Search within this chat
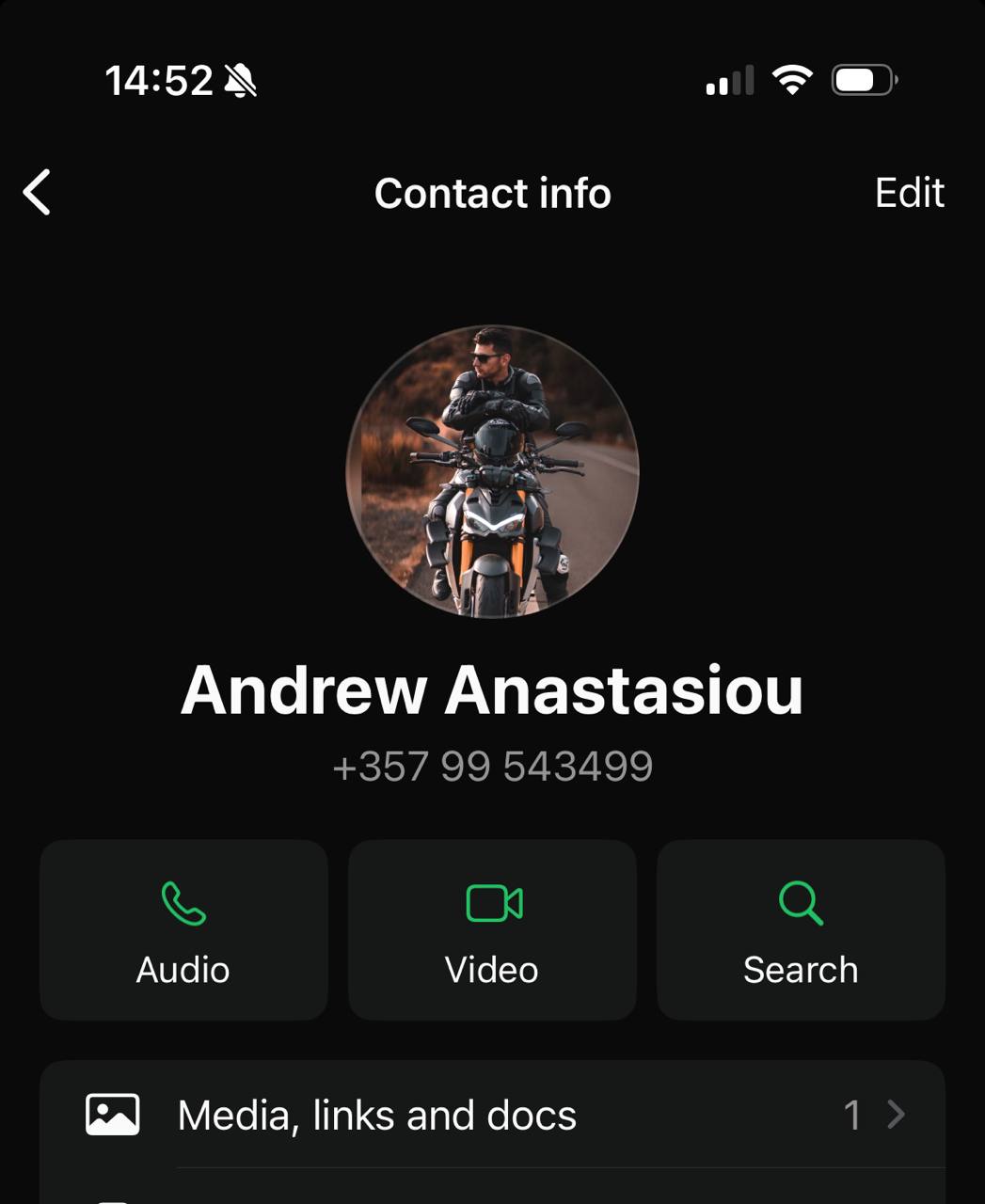This screenshot has width=985, height=1204. pyautogui.click(x=801, y=929)
